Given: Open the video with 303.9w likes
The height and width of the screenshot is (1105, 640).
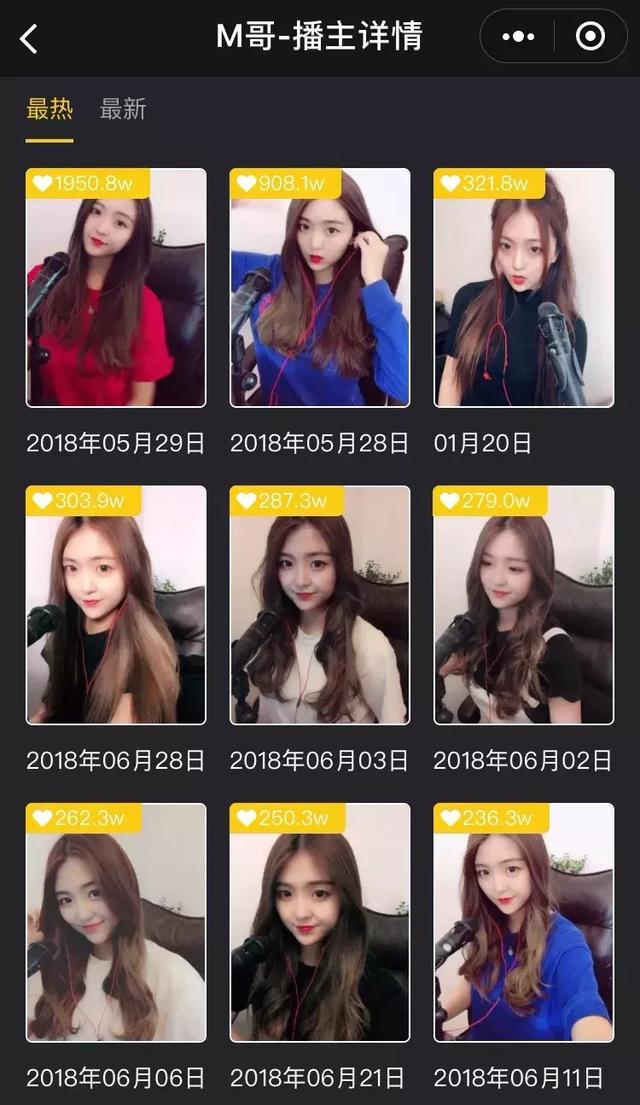Looking at the screenshot, I should [x=116, y=605].
